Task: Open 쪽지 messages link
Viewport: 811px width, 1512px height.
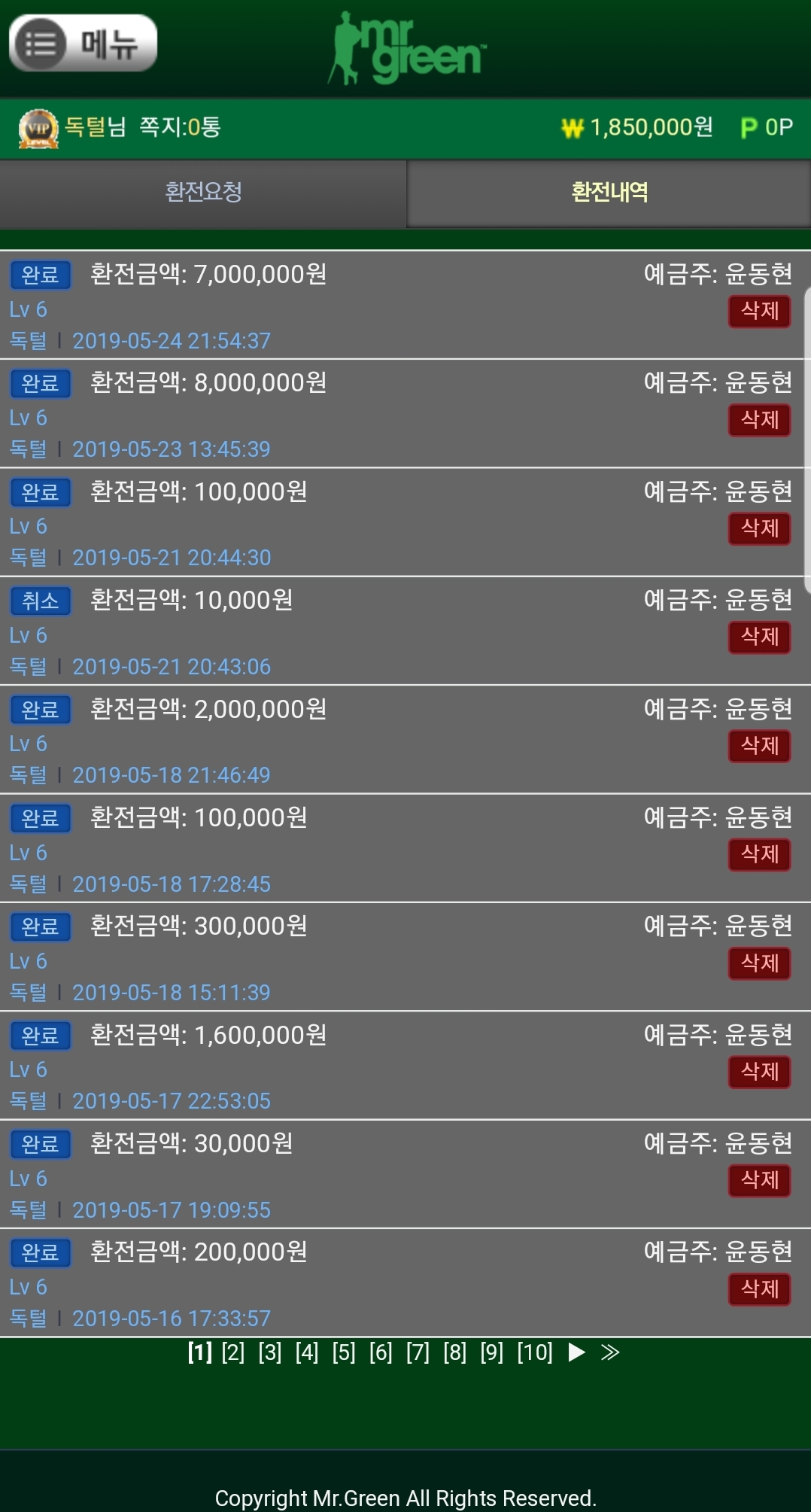Action: (x=180, y=126)
